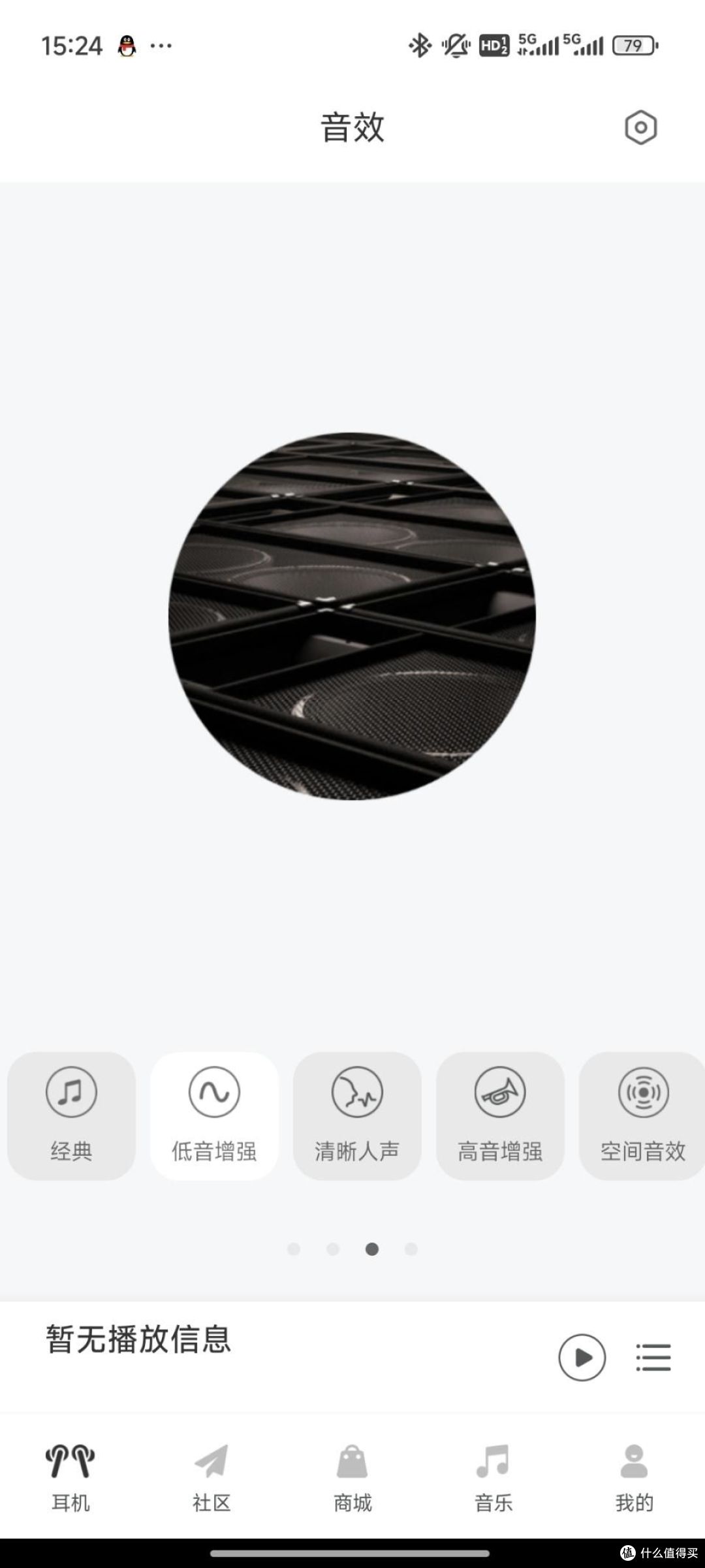Image resolution: width=705 pixels, height=1568 pixels.
Task: Select the 经典 sound effect
Action: (x=71, y=1115)
